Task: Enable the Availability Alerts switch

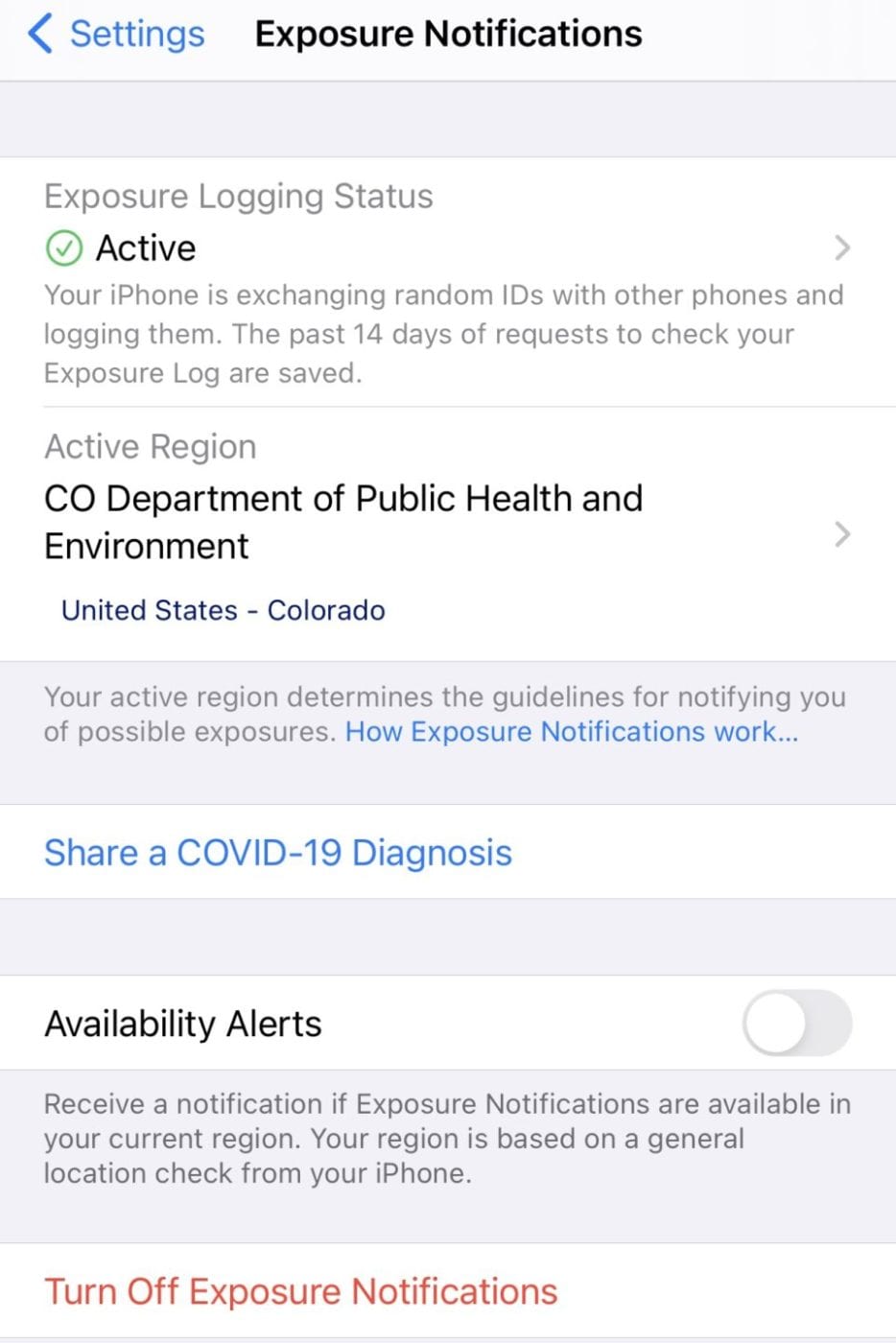Action: tap(796, 1024)
